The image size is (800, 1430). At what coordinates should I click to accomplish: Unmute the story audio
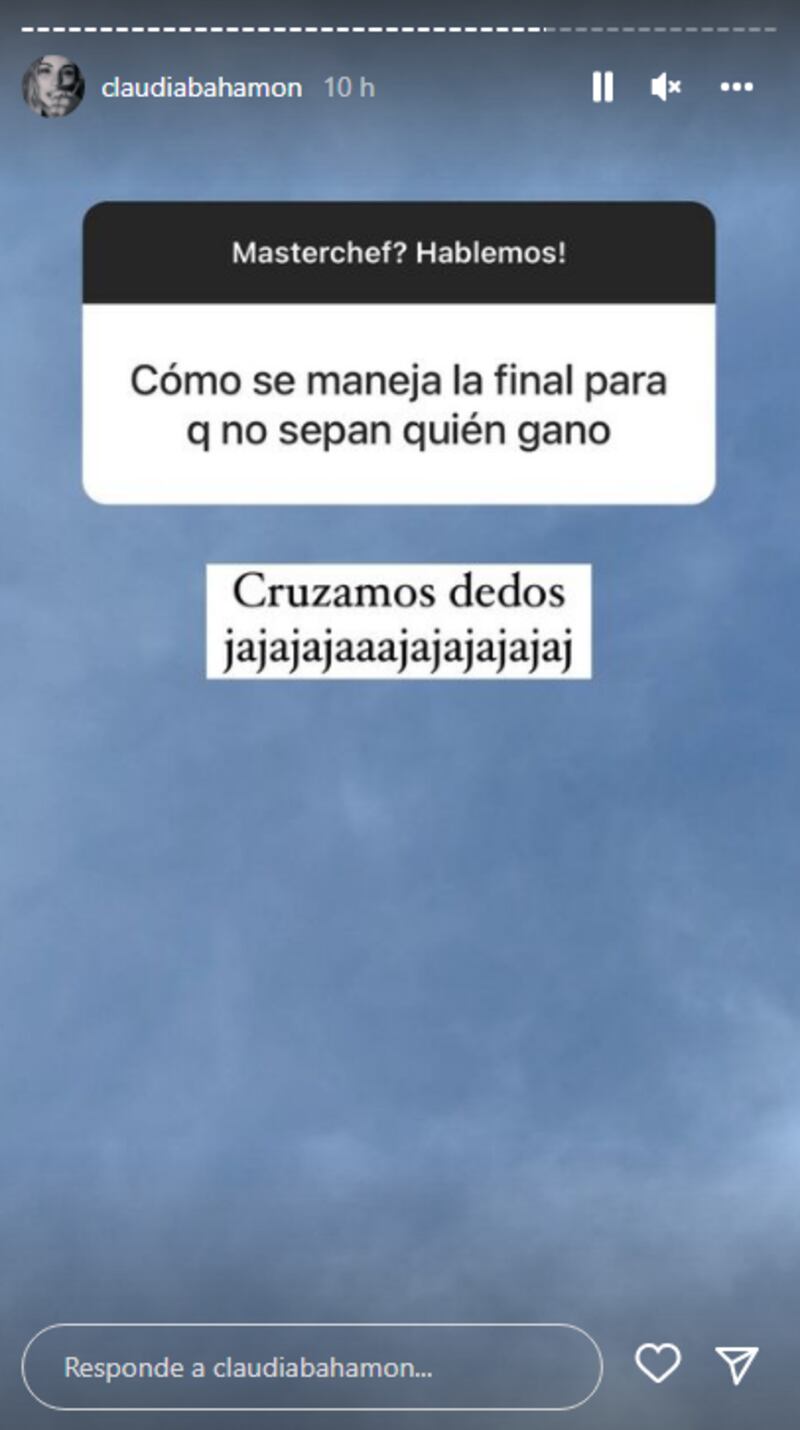coord(665,88)
